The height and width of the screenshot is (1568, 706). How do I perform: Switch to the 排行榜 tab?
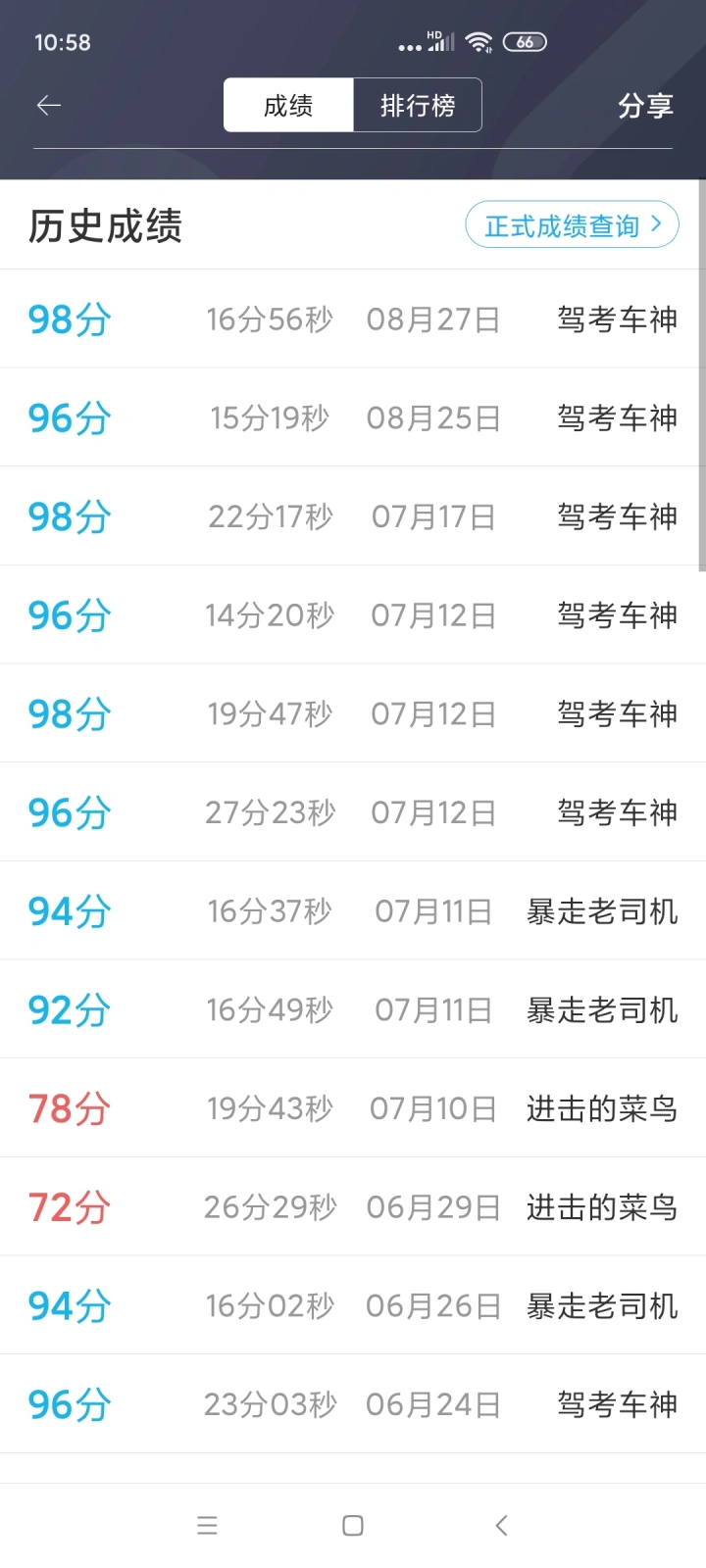tap(418, 105)
